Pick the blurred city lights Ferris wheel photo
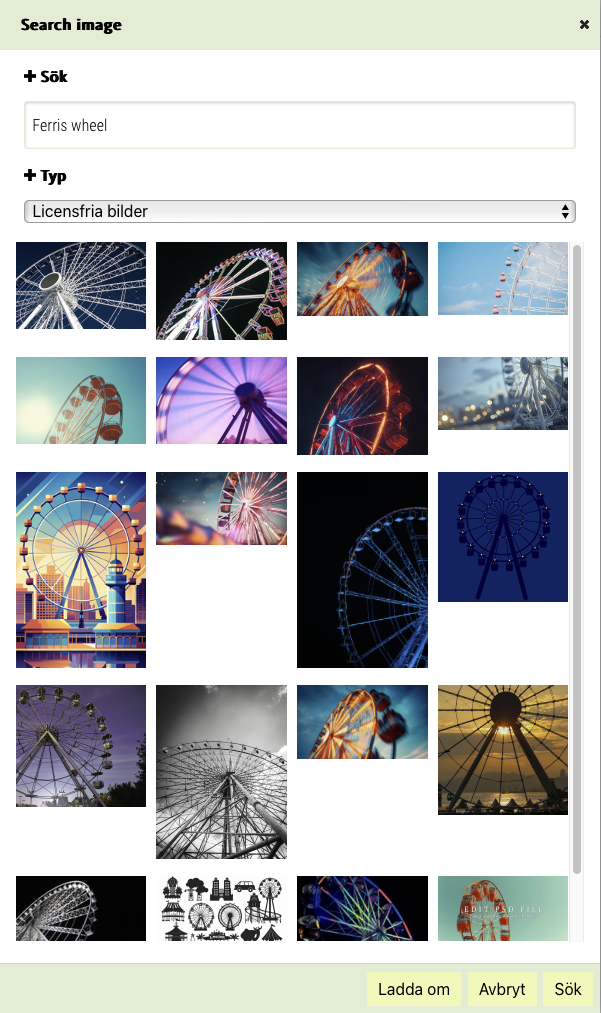The image size is (601, 1013). tap(503, 393)
